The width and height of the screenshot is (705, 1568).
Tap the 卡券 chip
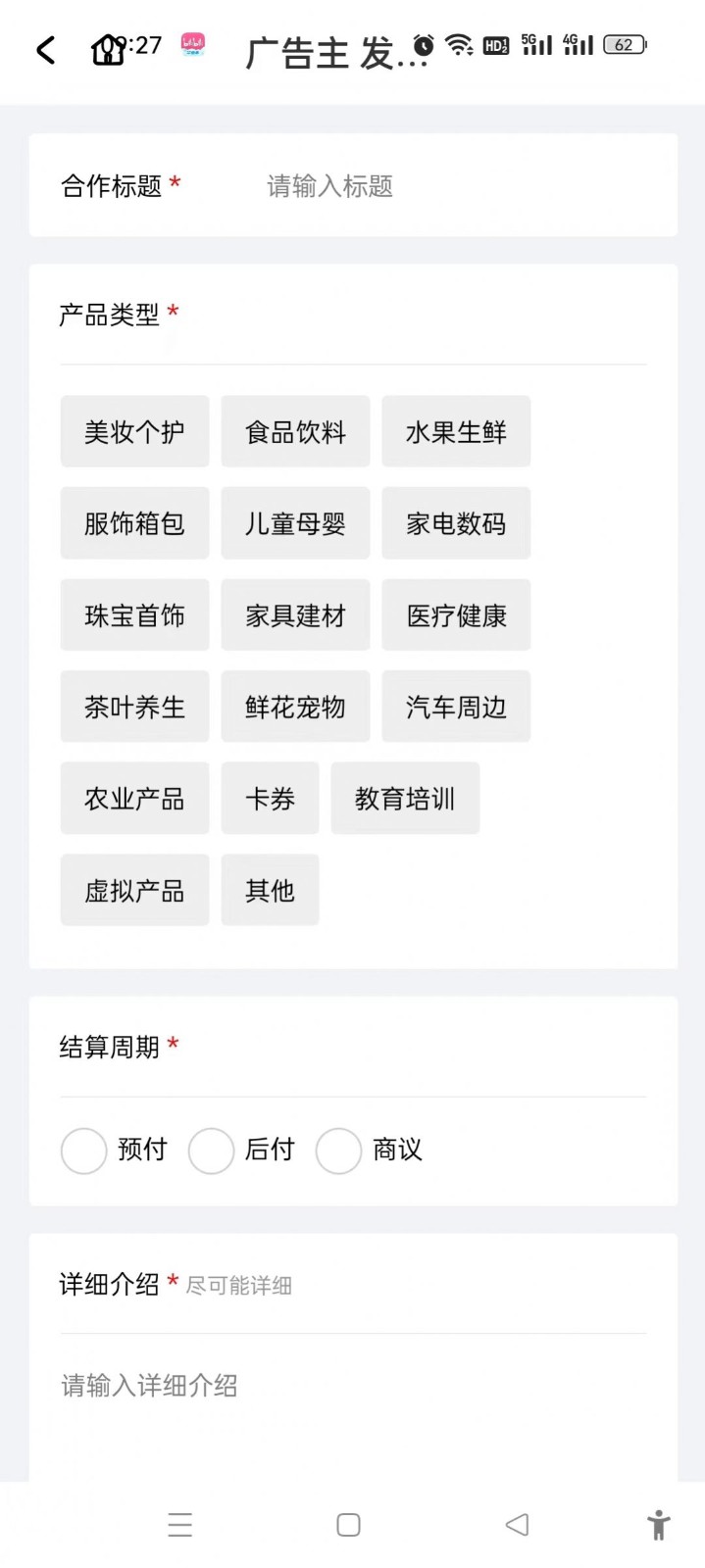click(270, 798)
